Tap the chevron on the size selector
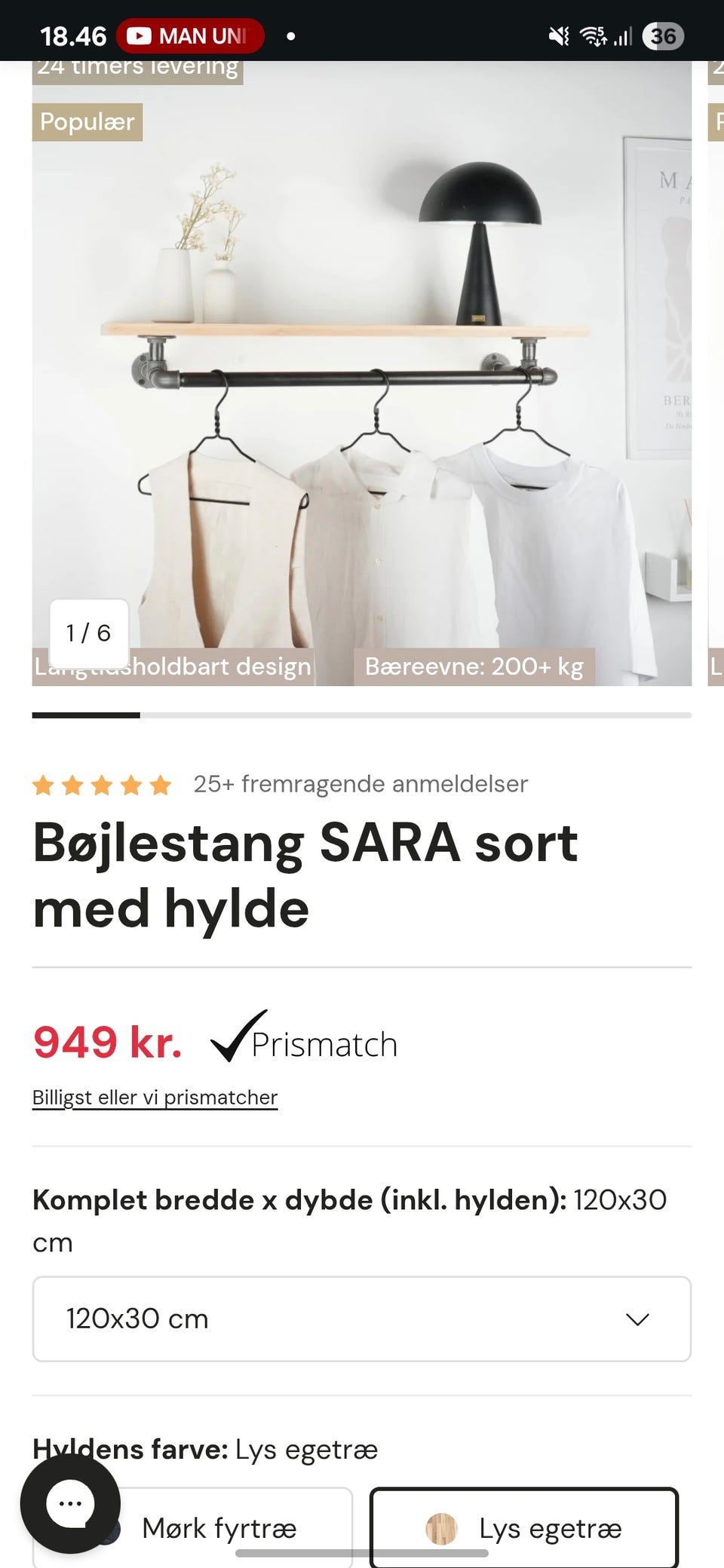Viewport: 724px width, 1568px height. click(x=637, y=1319)
